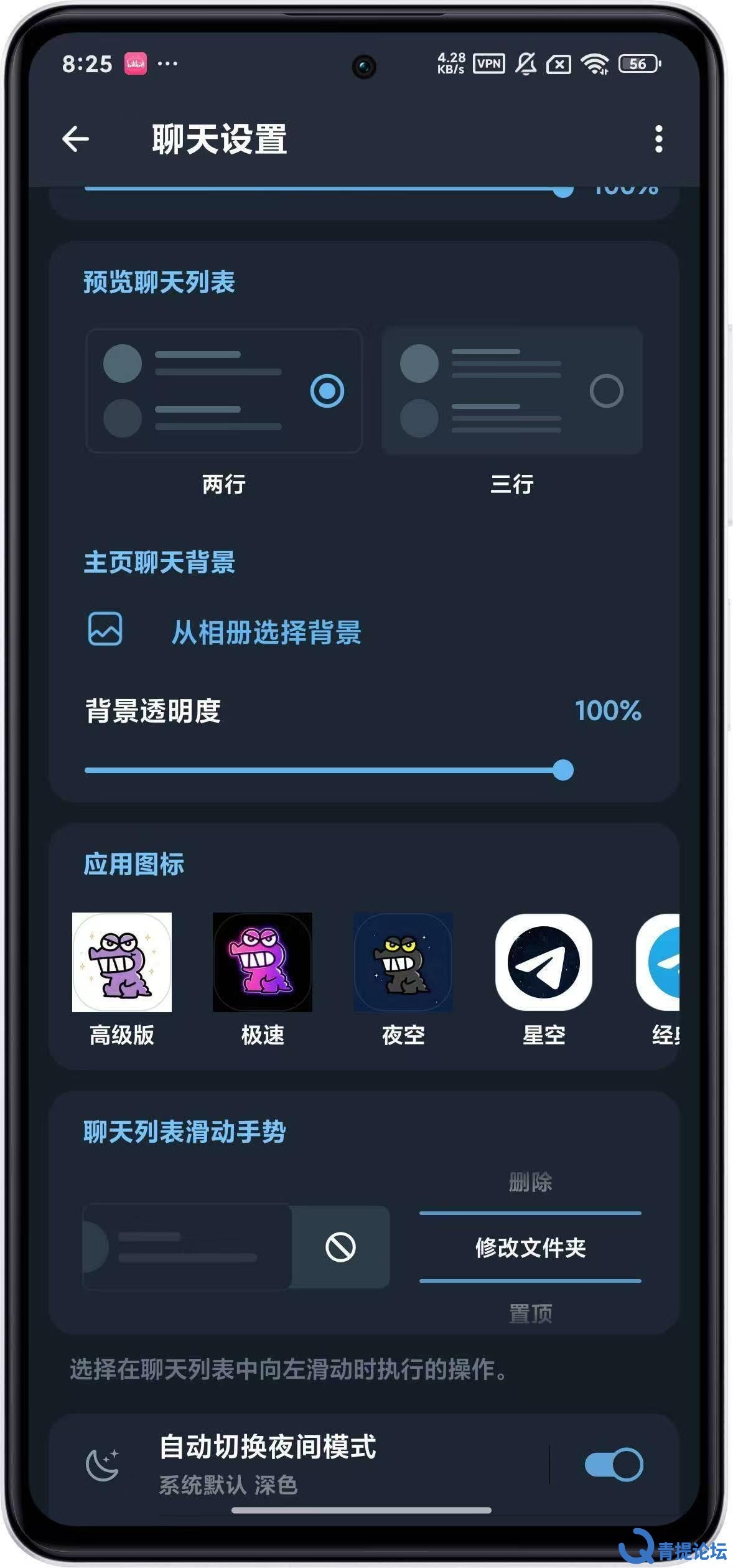733x1568 pixels.
Task: Select the 三行 chat list preview
Action: coord(512,390)
